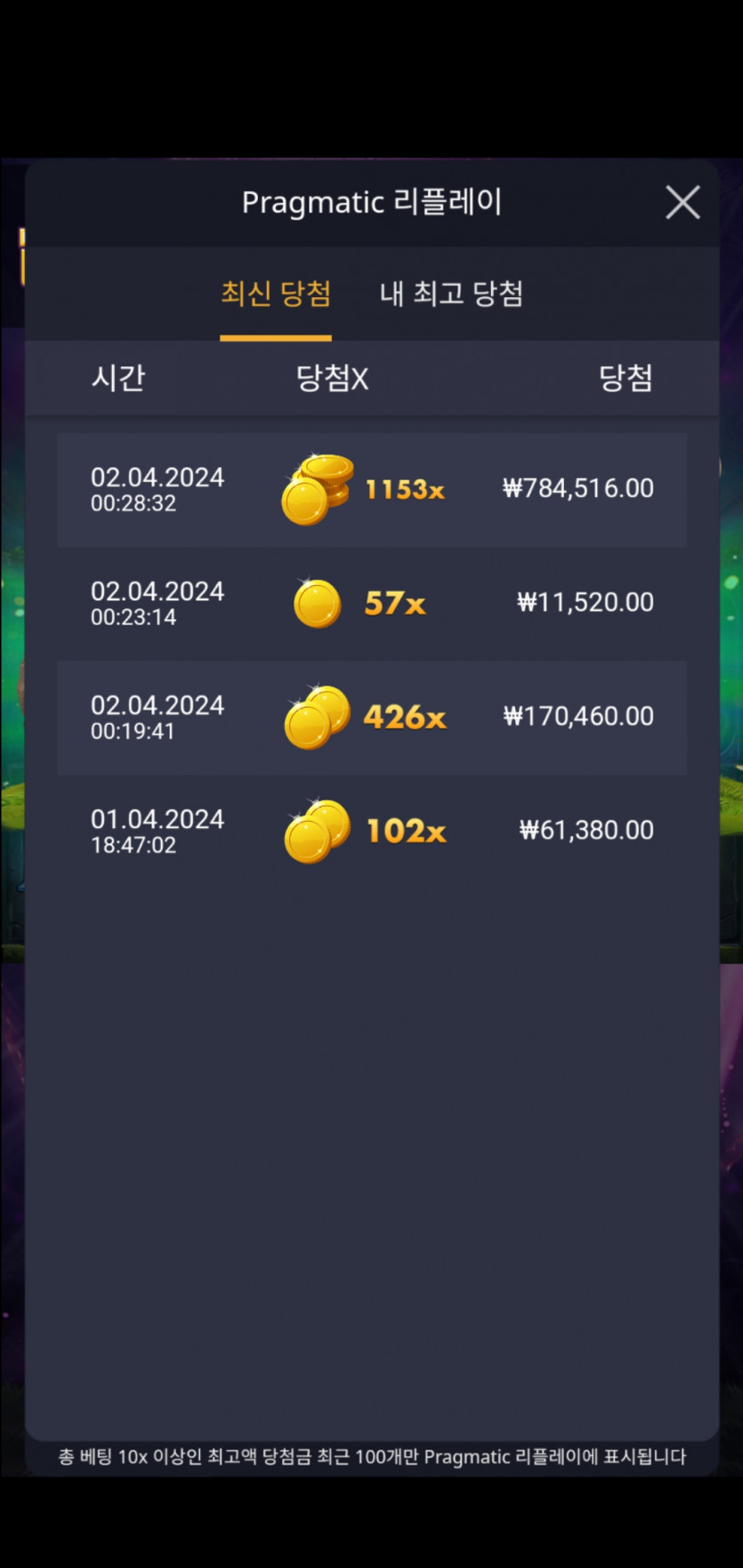743x1568 pixels.
Task: View the 102x win from 01.04.2024
Action: pyautogui.click(x=371, y=831)
